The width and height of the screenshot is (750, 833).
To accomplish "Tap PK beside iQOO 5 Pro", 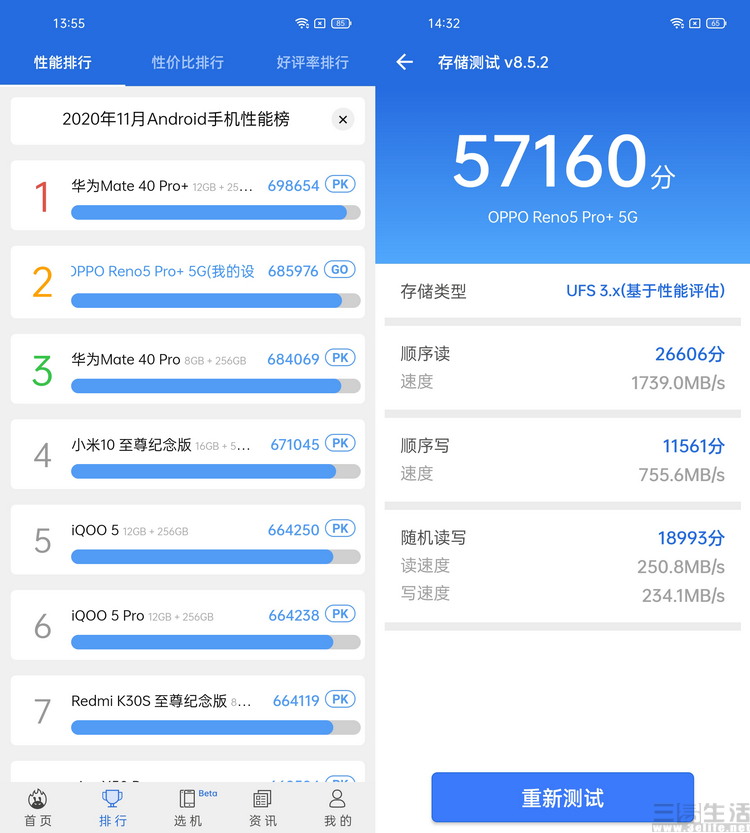I will pos(340,614).
